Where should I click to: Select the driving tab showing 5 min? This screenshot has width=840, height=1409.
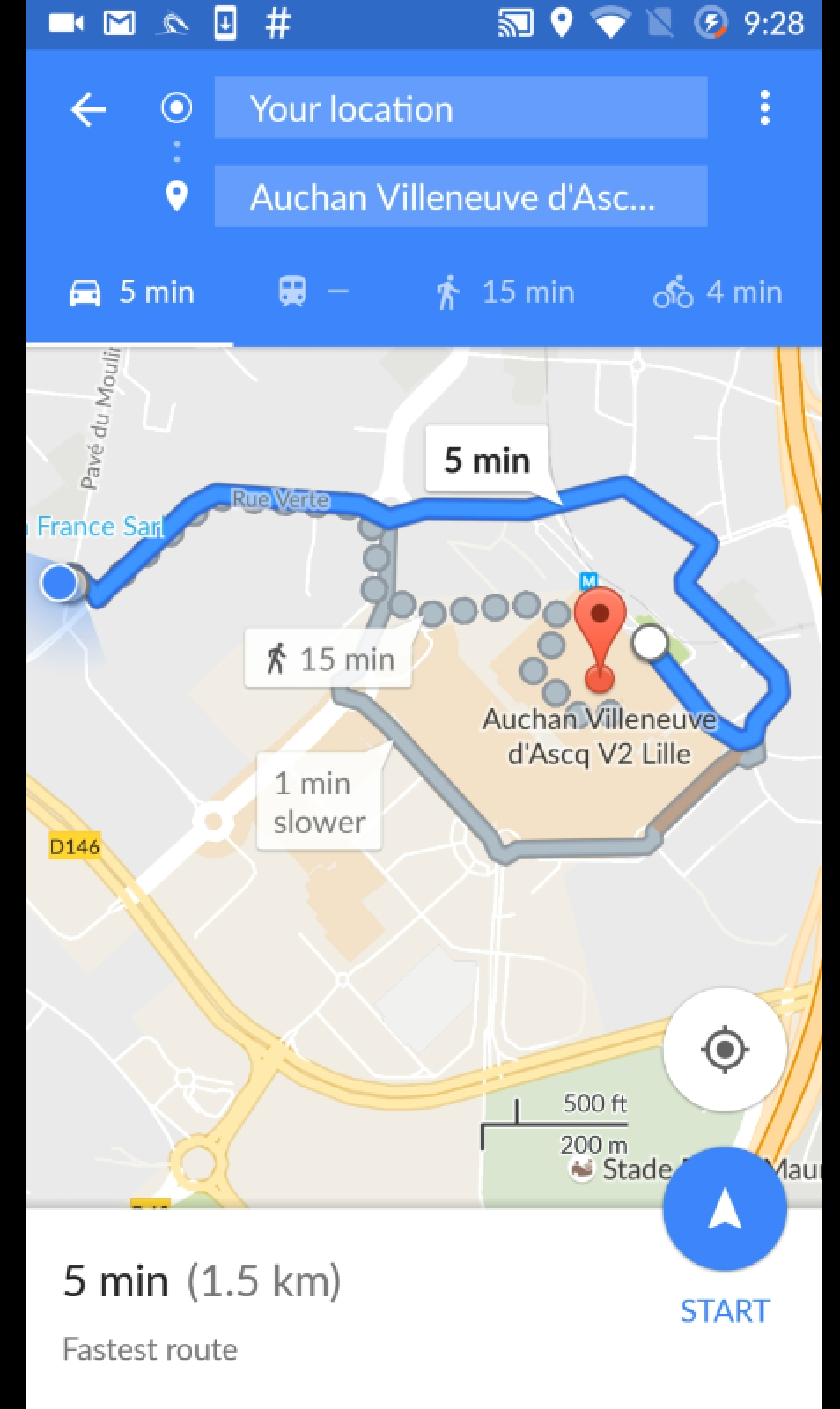[132, 292]
